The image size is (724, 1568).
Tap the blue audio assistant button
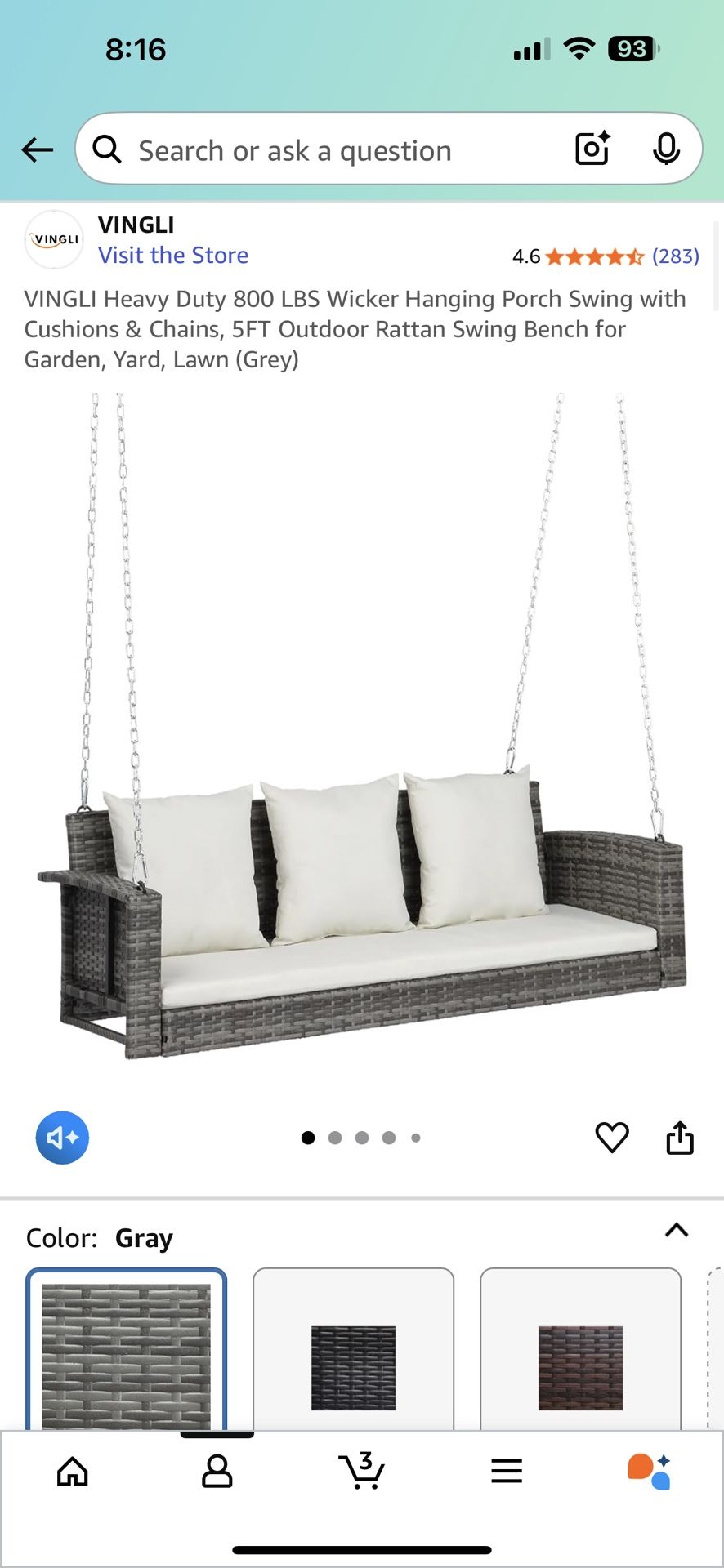[62, 1137]
